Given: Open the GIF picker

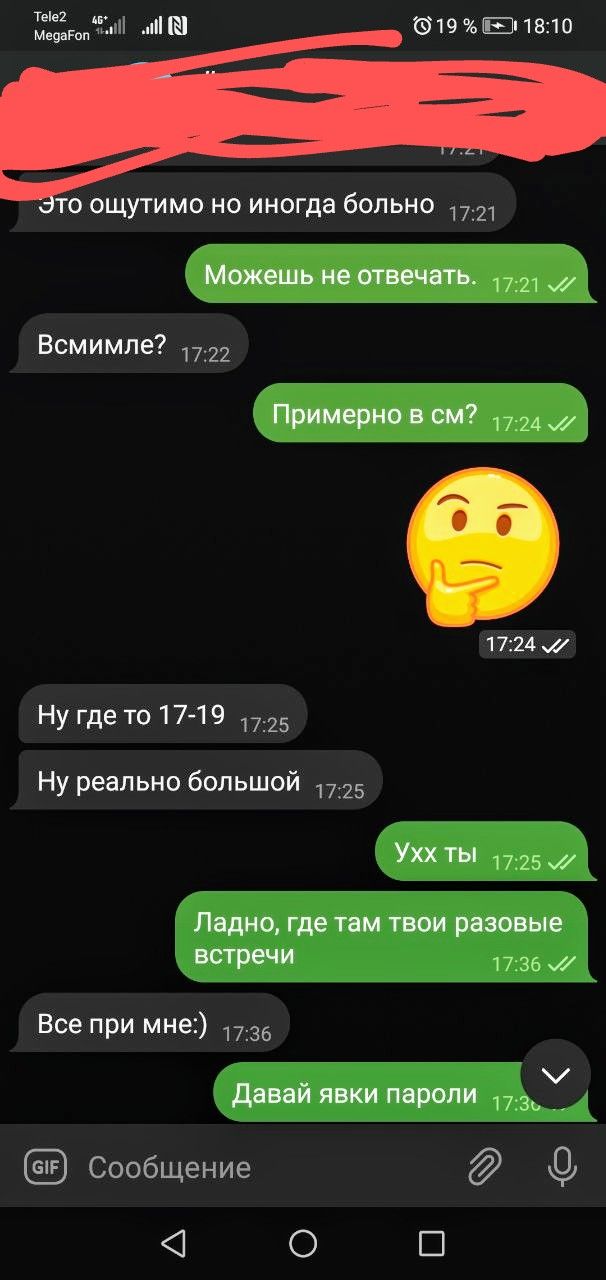Looking at the screenshot, I should click(45, 1167).
